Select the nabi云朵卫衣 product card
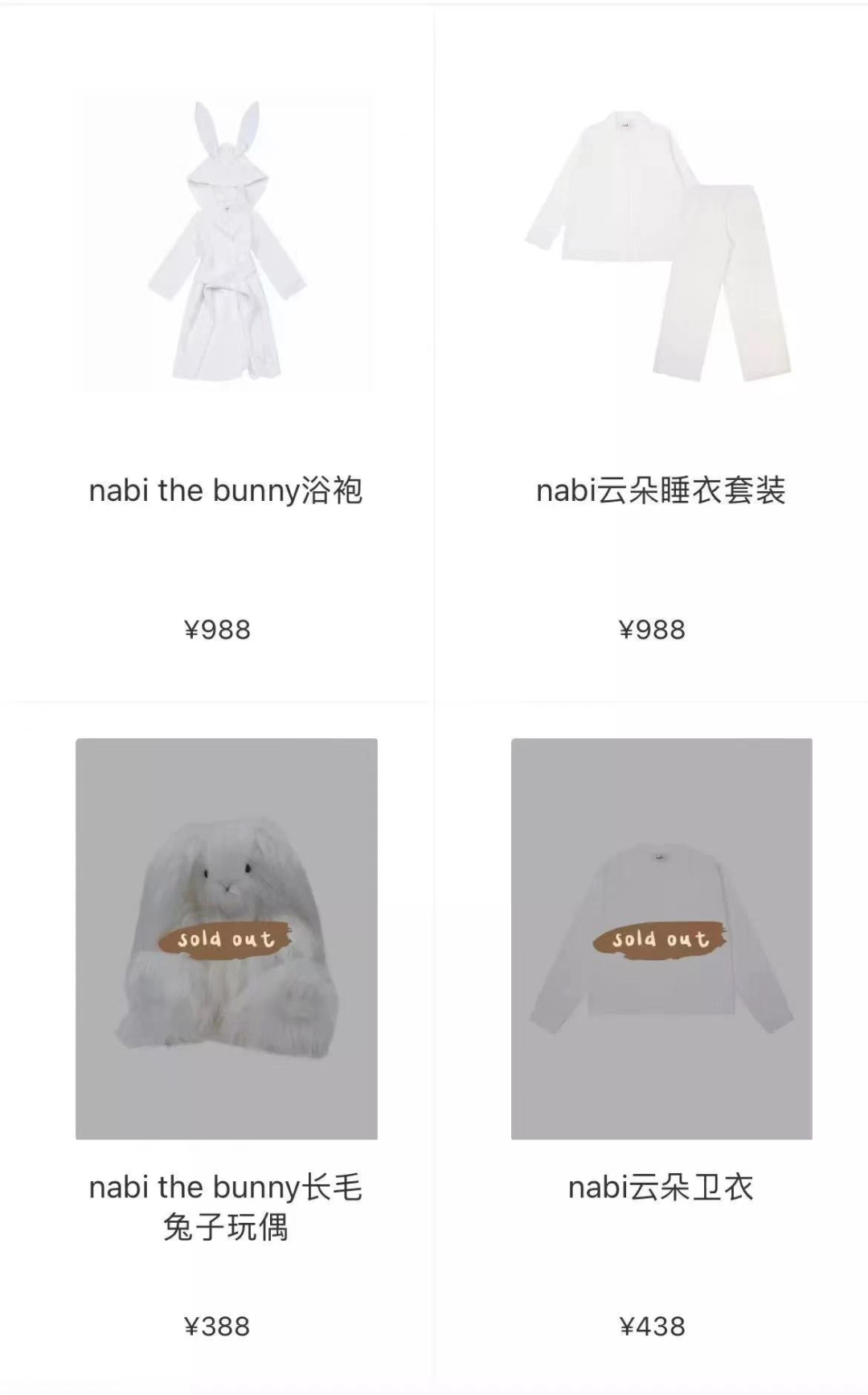This screenshot has width=868, height=1395. click(661, 938)
